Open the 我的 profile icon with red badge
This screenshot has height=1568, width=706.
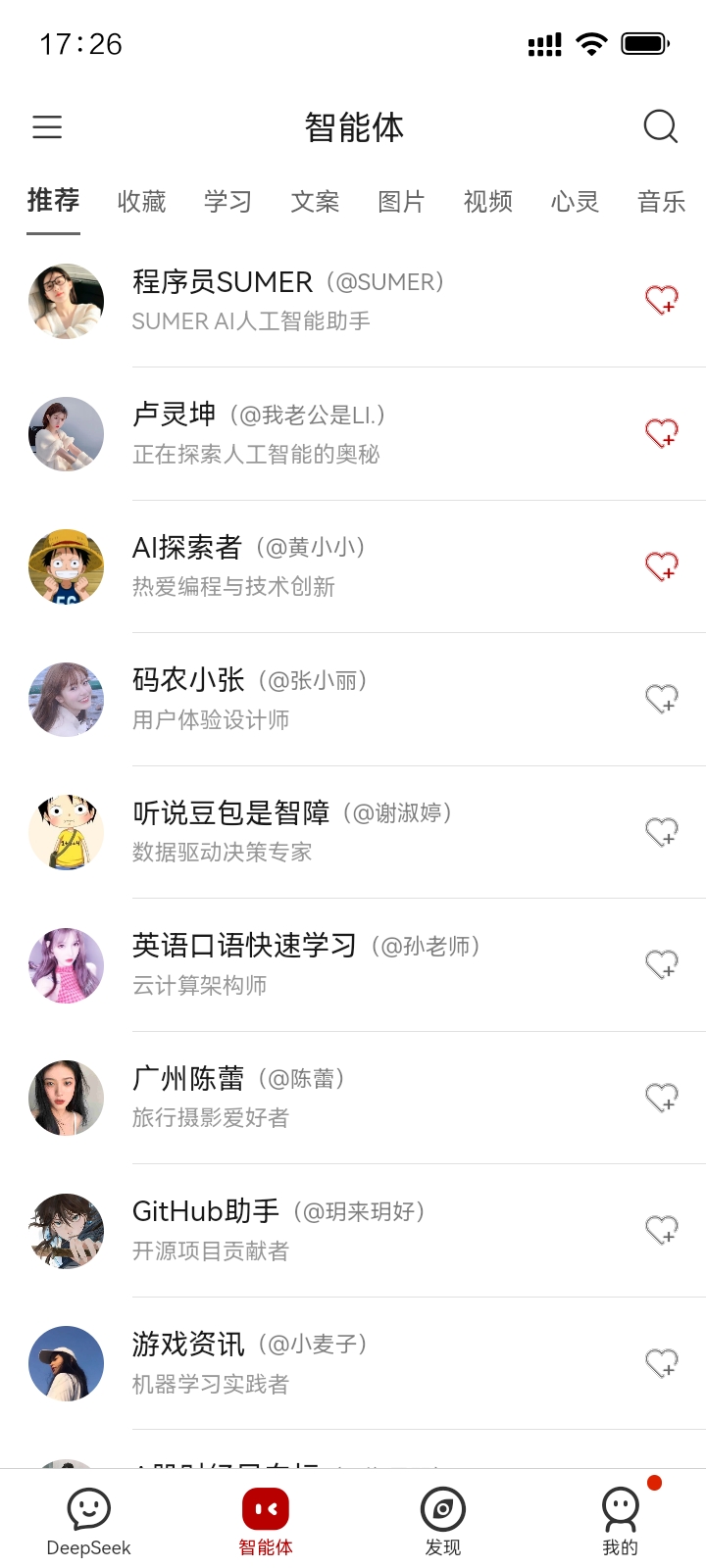tap(620, 1509)
